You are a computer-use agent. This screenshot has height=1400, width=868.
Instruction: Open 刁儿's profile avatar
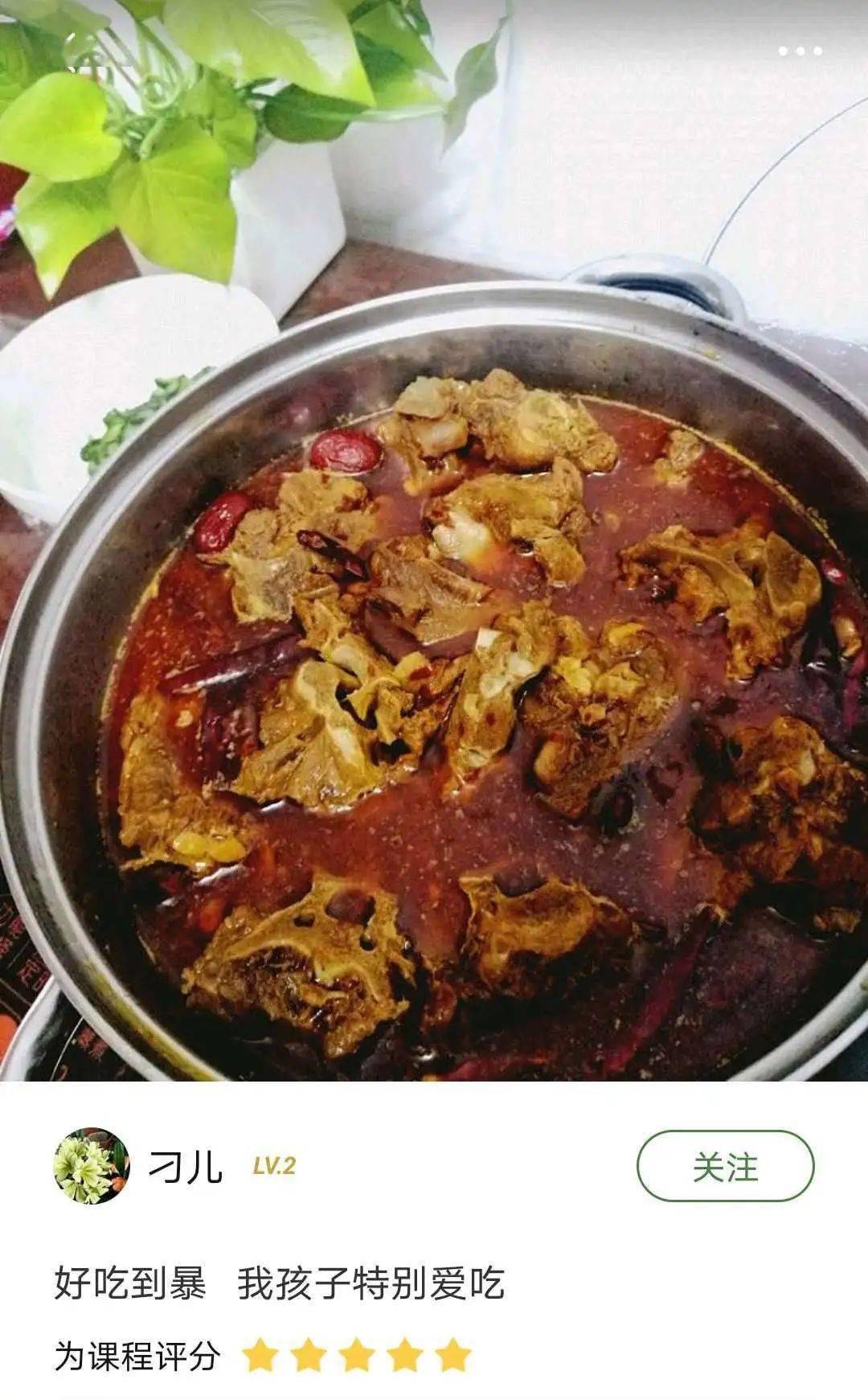(x=92, y=1166)
